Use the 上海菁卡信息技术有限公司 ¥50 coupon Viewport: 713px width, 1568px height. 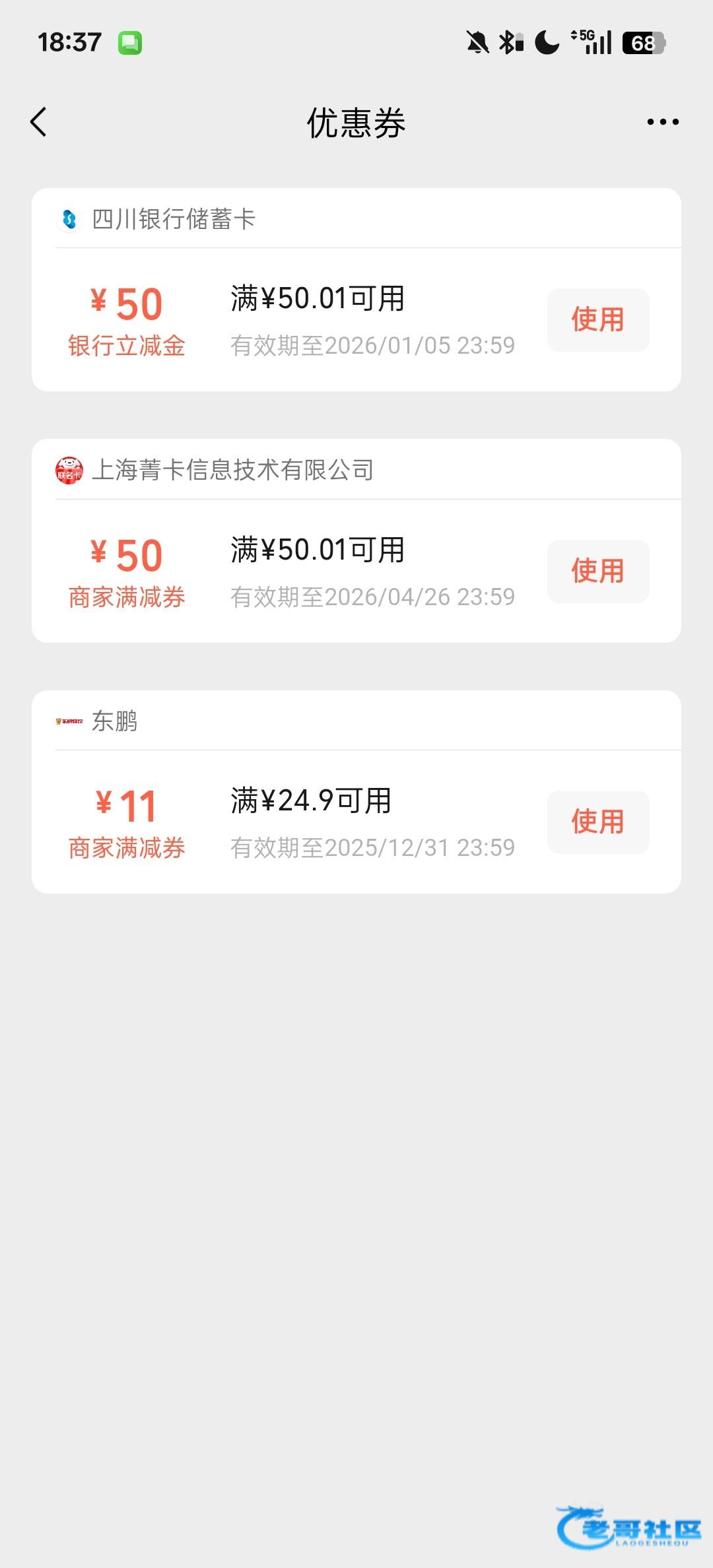point(597,571)
